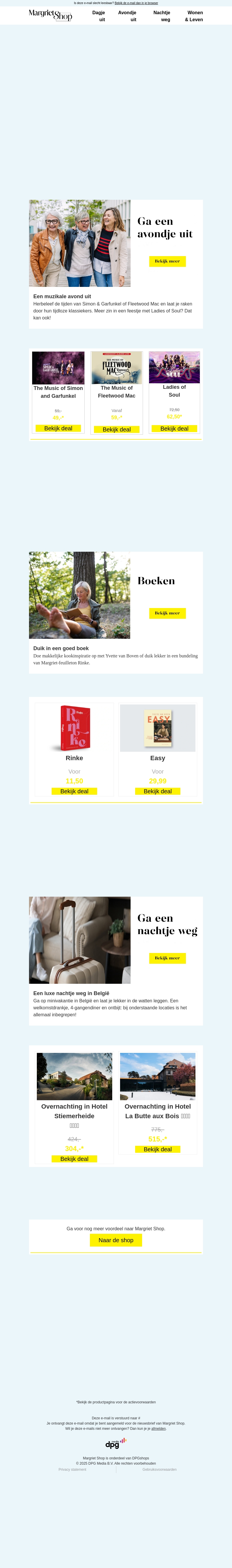Tap Bekijk meer under Ga een nachtje weg
This screenshot has width=232, height=1568.
pos(167,958)
